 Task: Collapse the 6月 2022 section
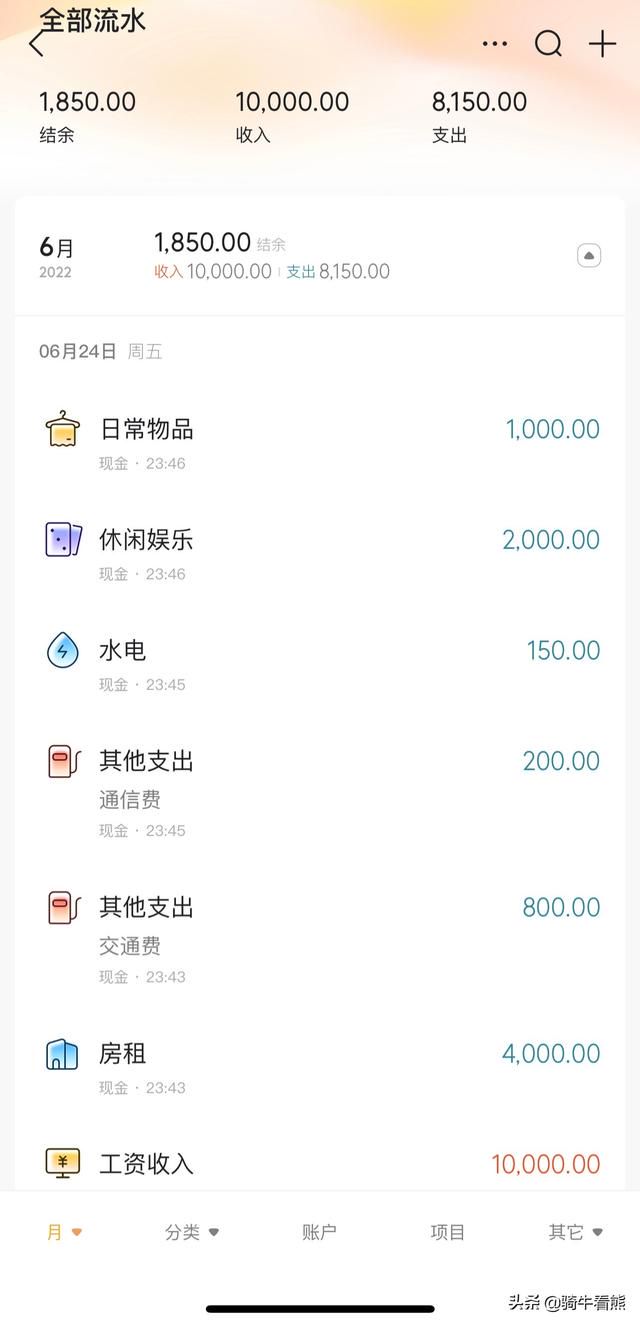click(589, 256)
